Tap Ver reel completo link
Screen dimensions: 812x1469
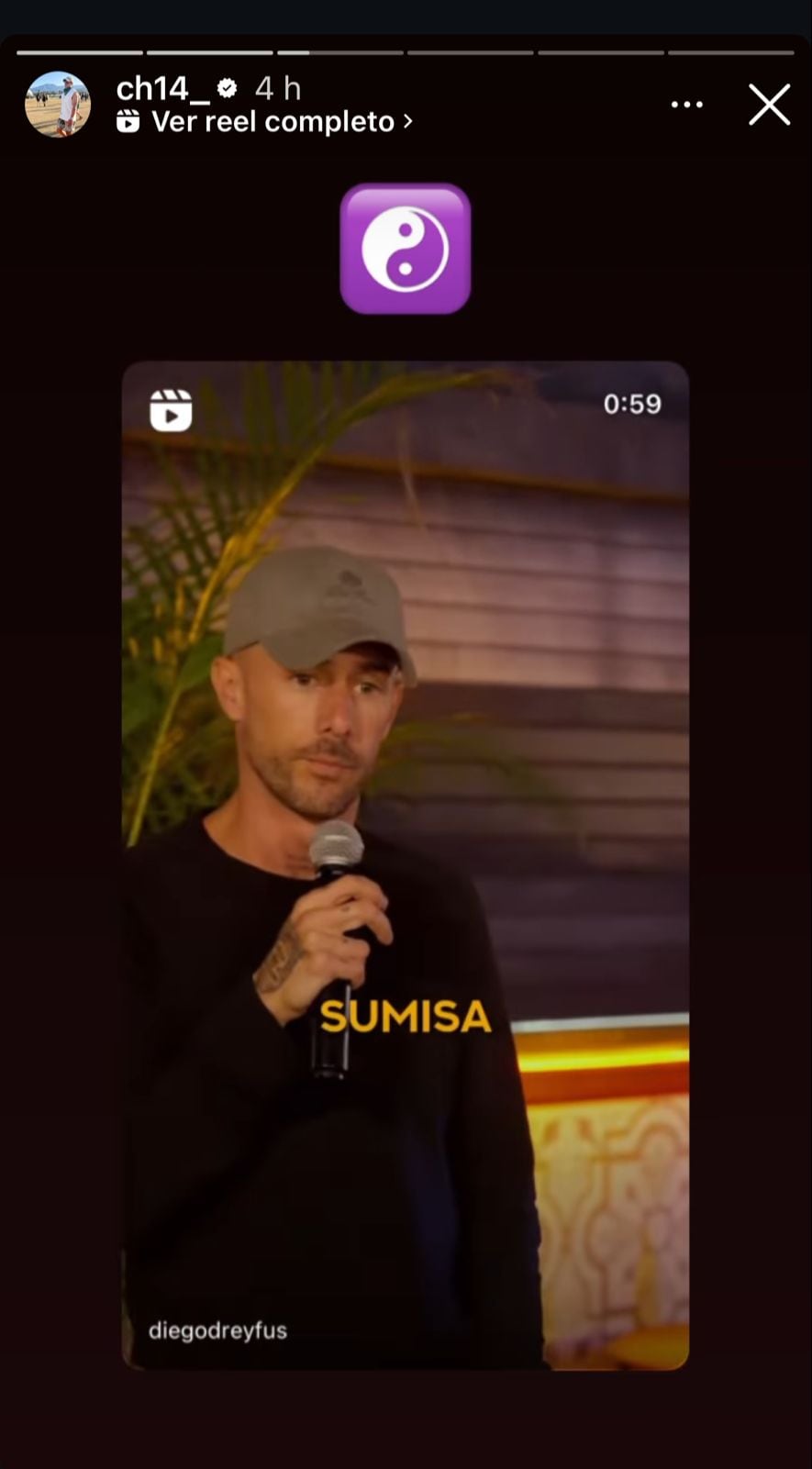click(273, 121)
